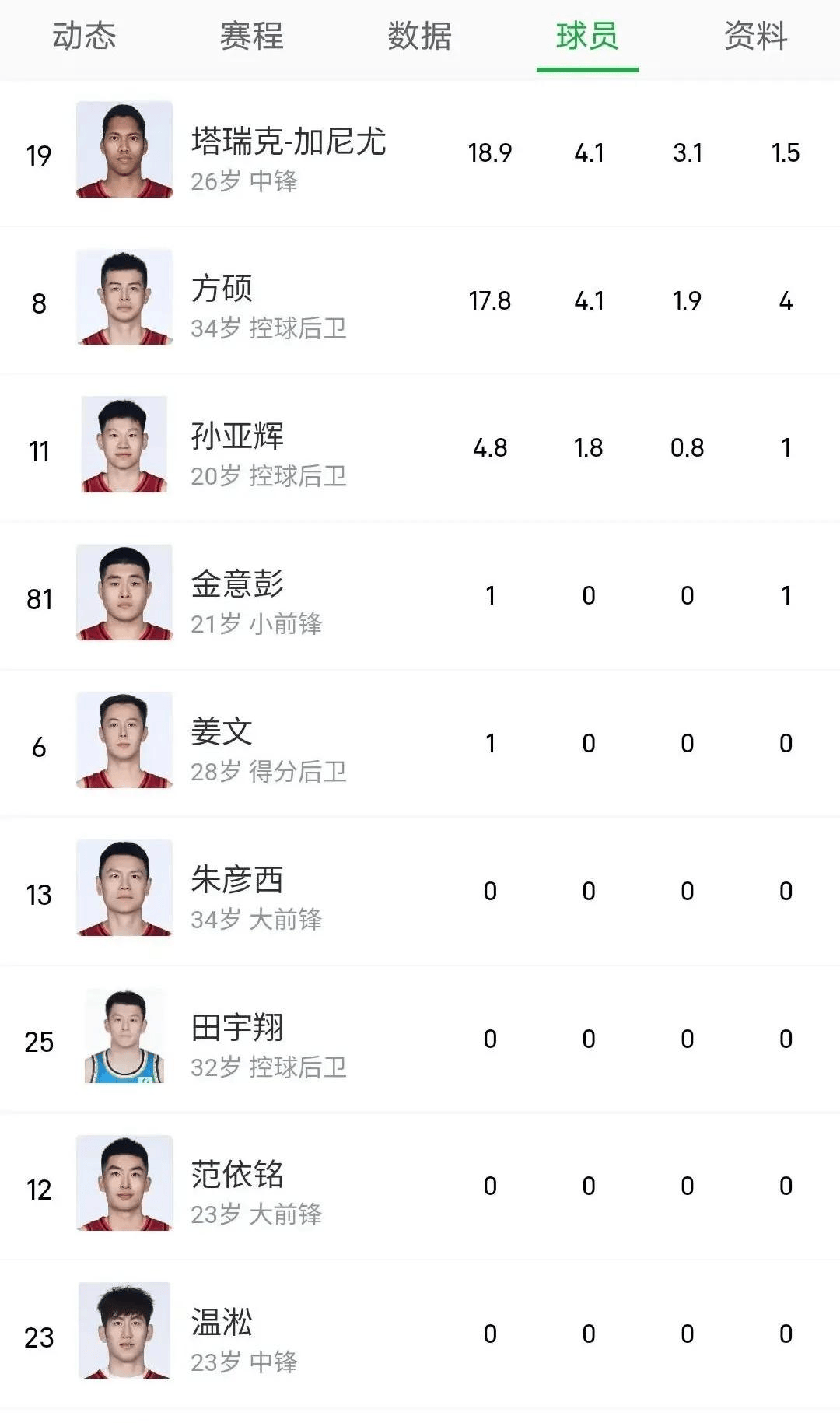The width and height of the screenshot is (840, 1423).
Task: Click jersey number 19
Action: tap(38, 153)
